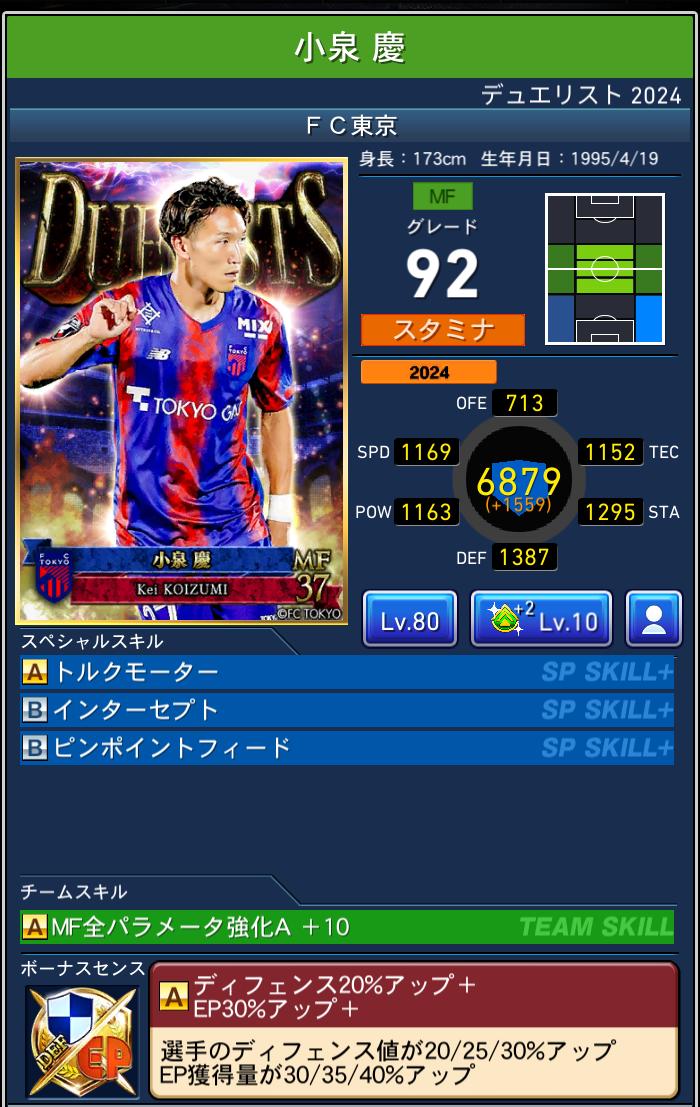Open the player profile icon button
This screenshot has width=700, height=1107.
(653, 620)
